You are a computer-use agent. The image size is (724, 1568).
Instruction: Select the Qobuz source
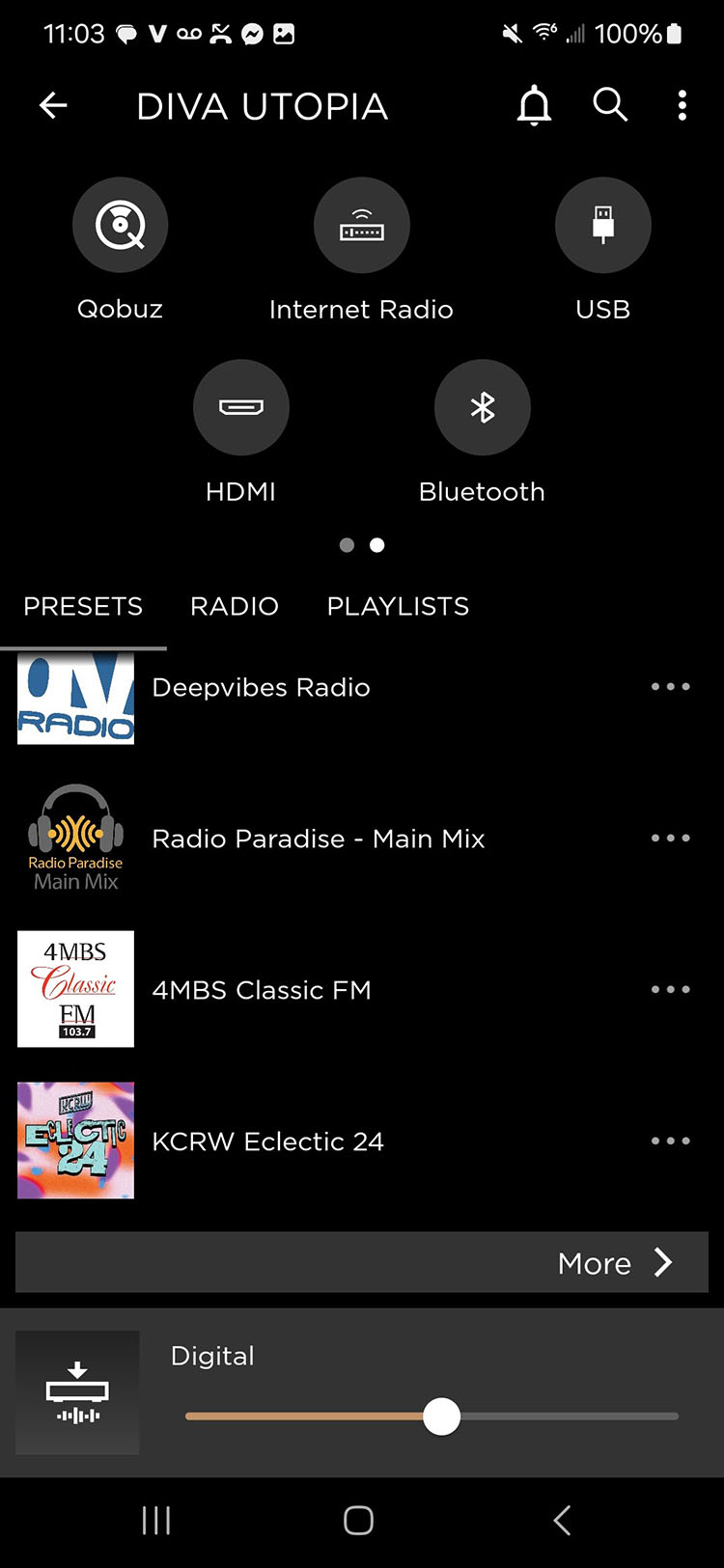(x=121, y=225)
